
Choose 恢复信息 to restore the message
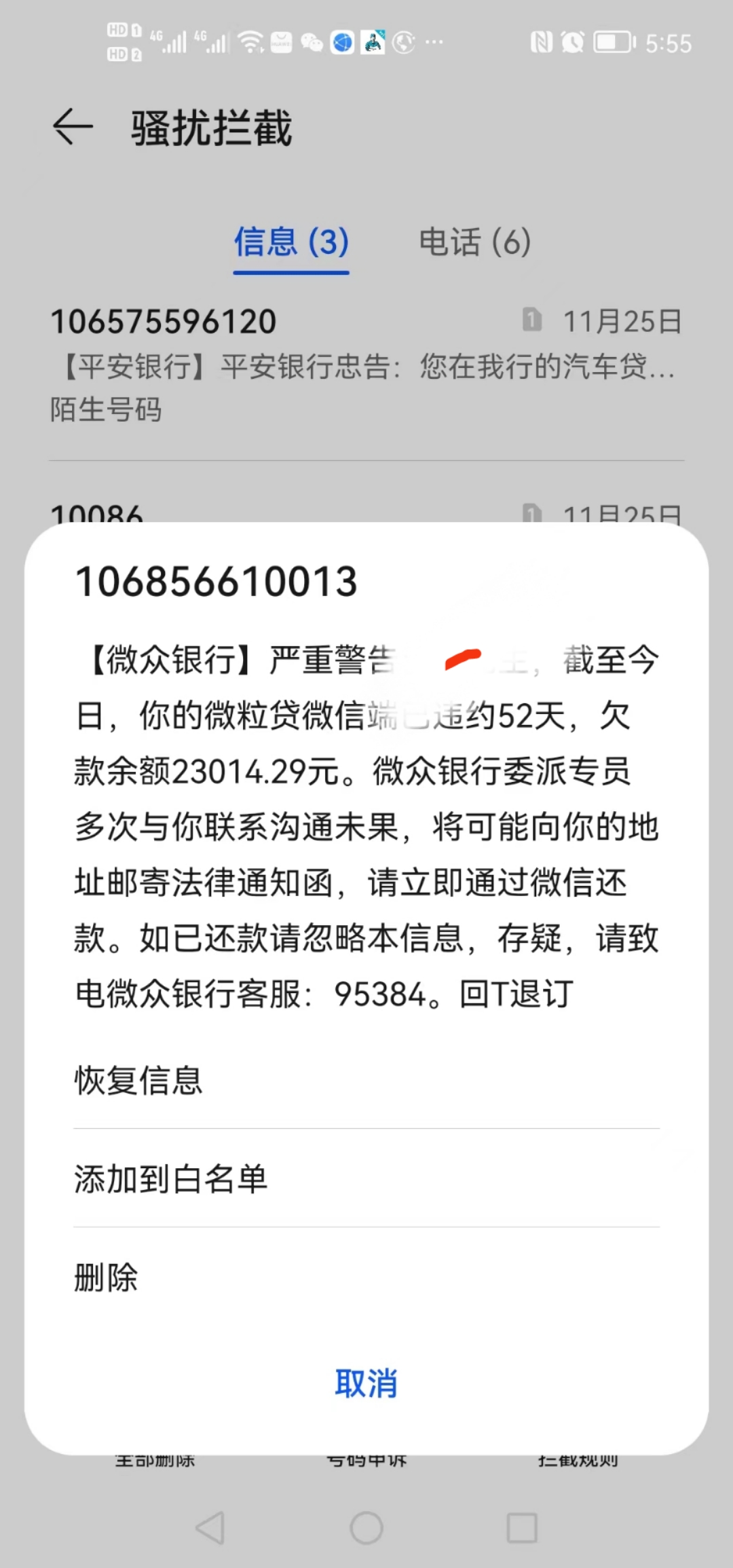click(x=138, y=1080)
